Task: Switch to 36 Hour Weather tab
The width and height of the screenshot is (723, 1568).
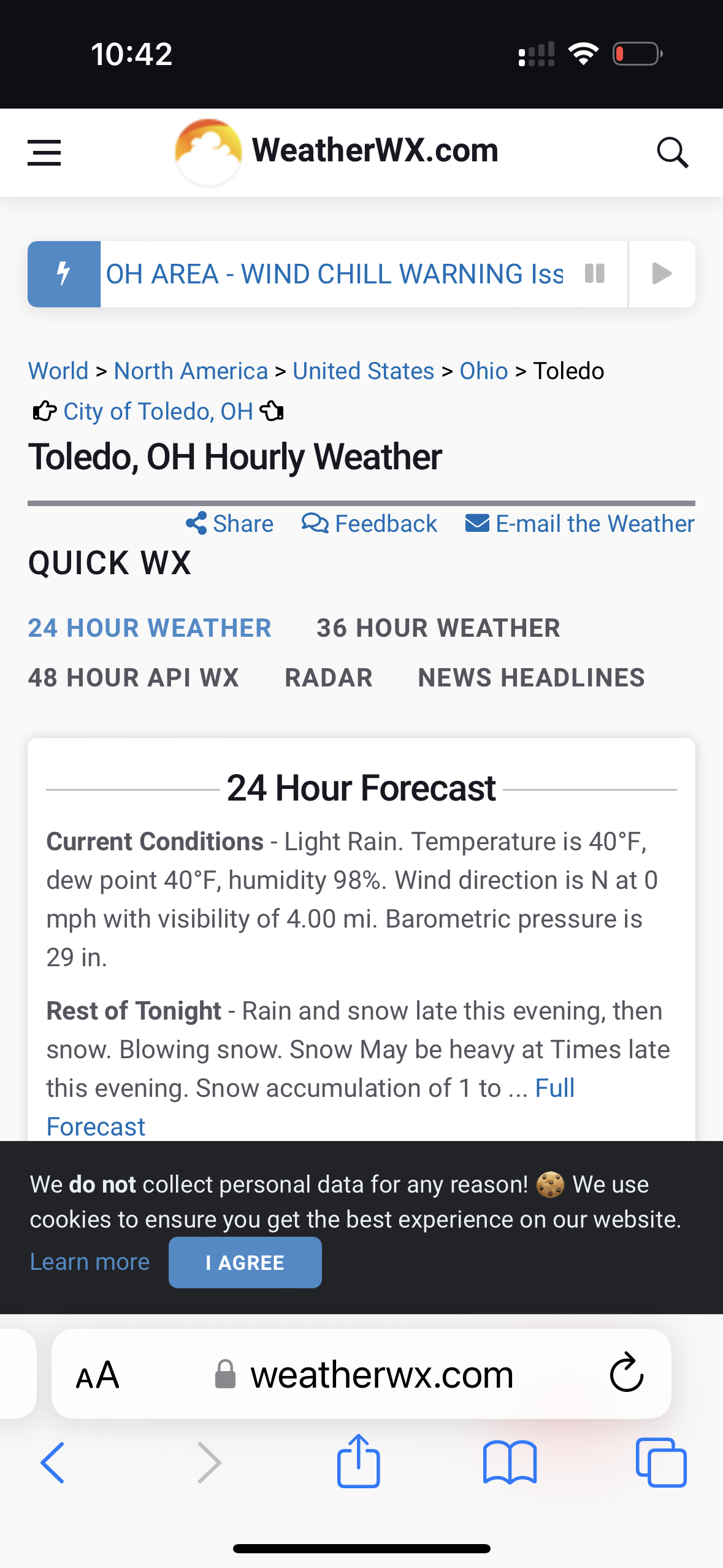Action: [x=438, y=628]
